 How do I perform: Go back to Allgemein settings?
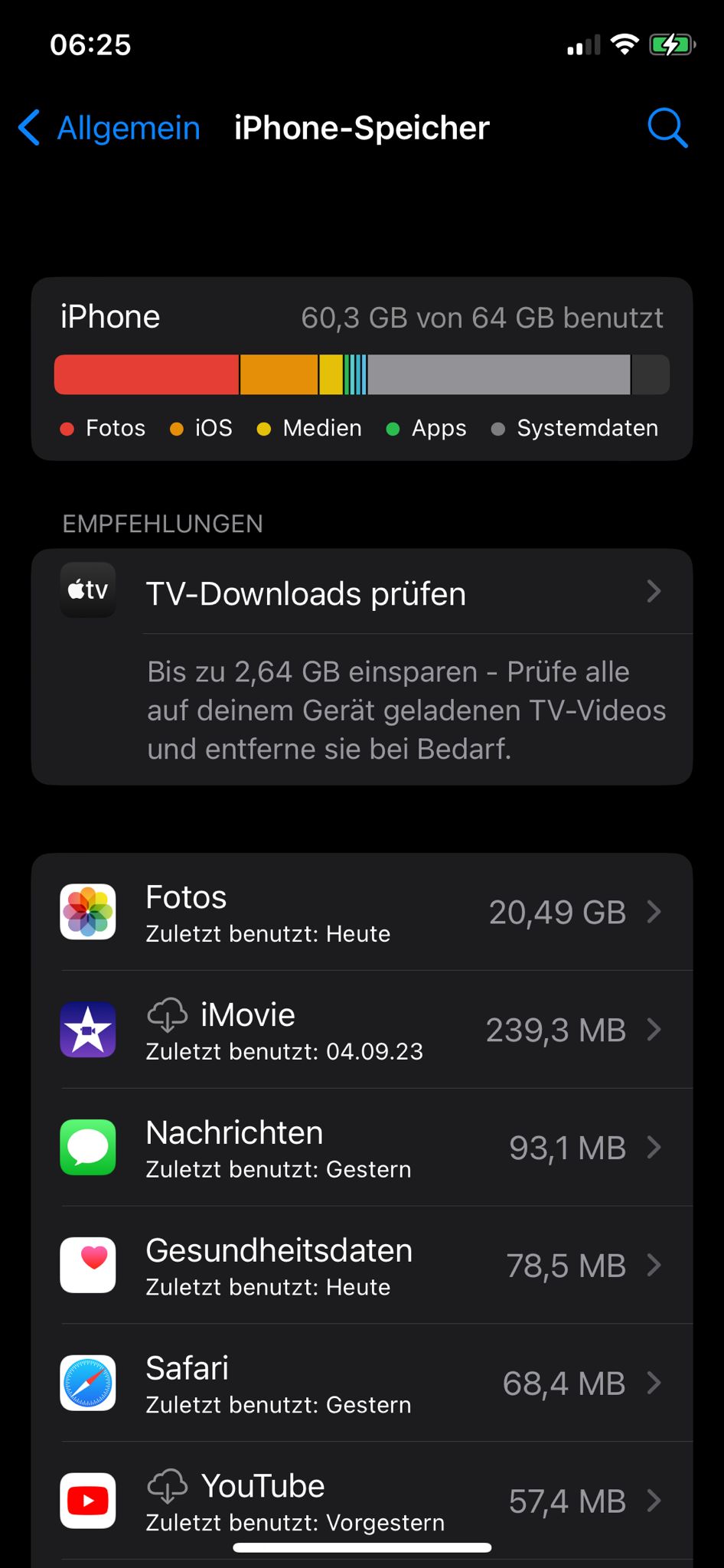pyautogui.click(x=109, y=128)
